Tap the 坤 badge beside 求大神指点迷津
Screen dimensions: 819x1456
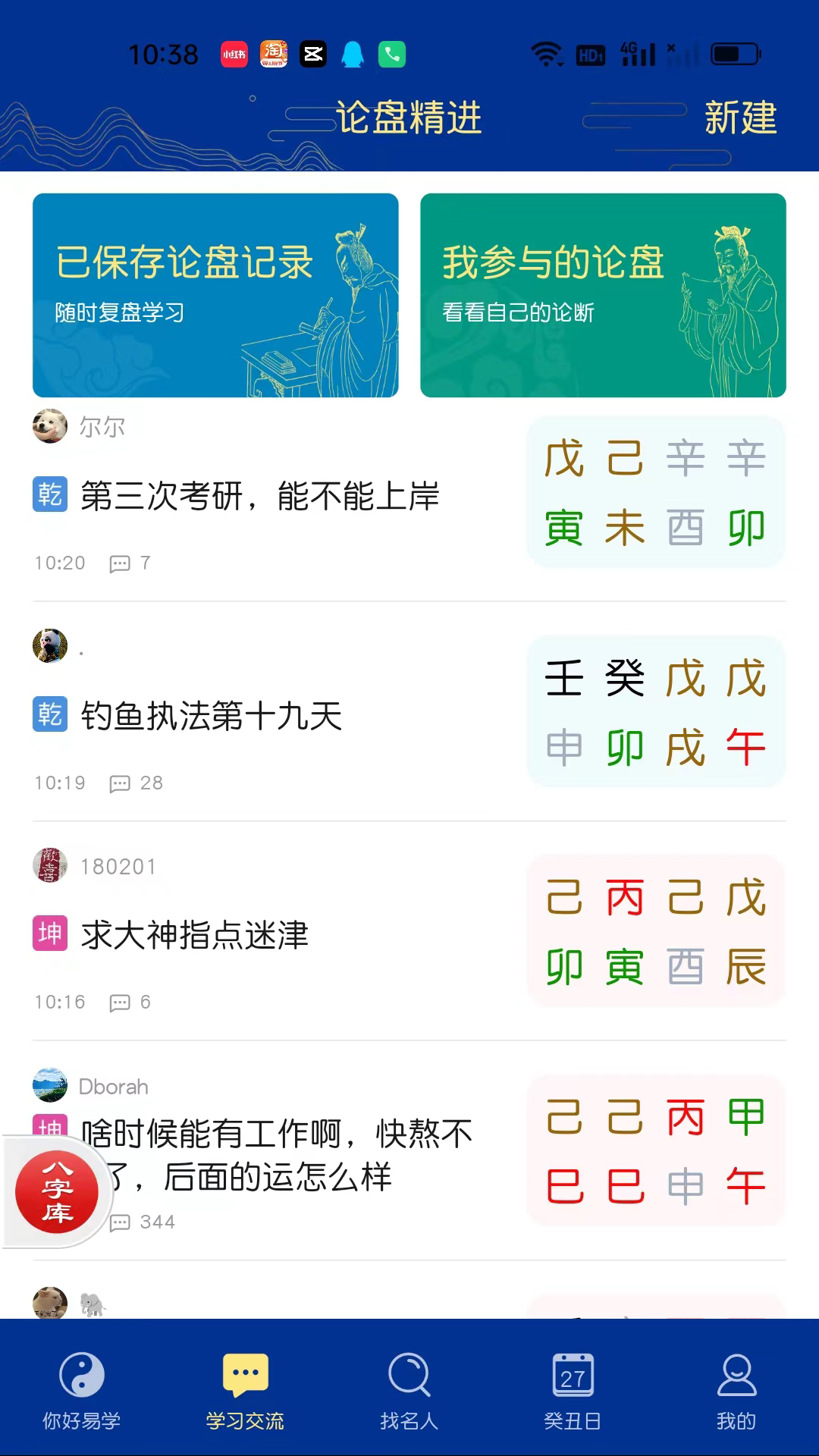tap(50, 936)
